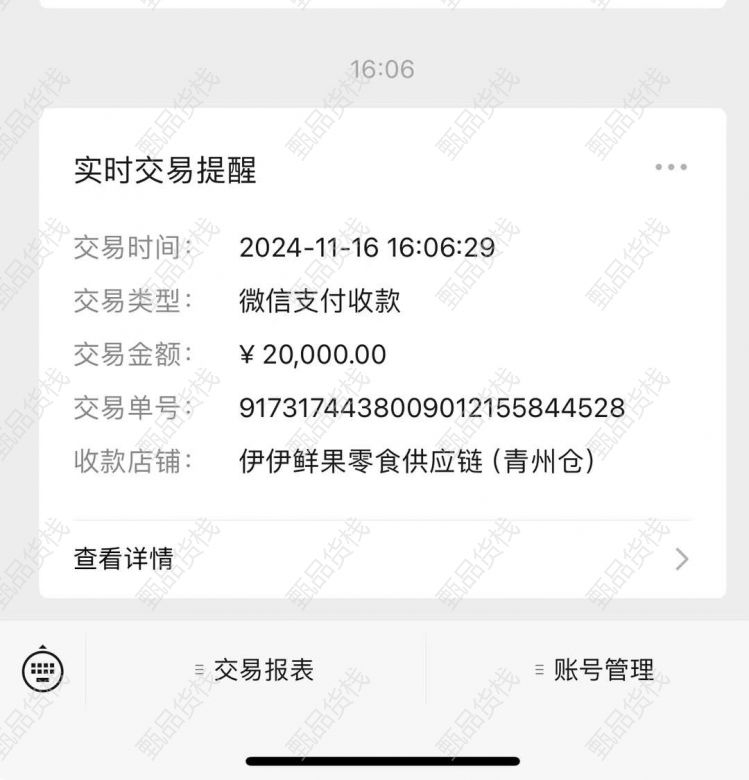The width and height of the screenshot is (749, 780).
Task: Open the 交易报表 menu
Action: click(255, 669)
